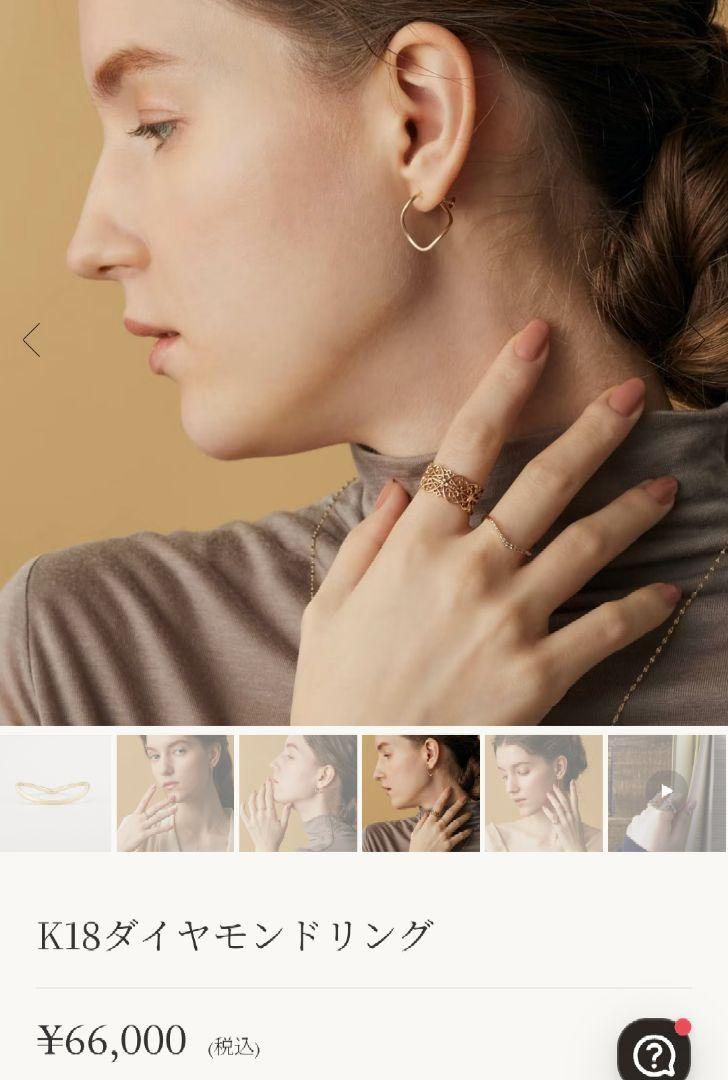View the thumbnail with hands under chin
This screenshot has width=728, height=1080.
click(298, 793)
